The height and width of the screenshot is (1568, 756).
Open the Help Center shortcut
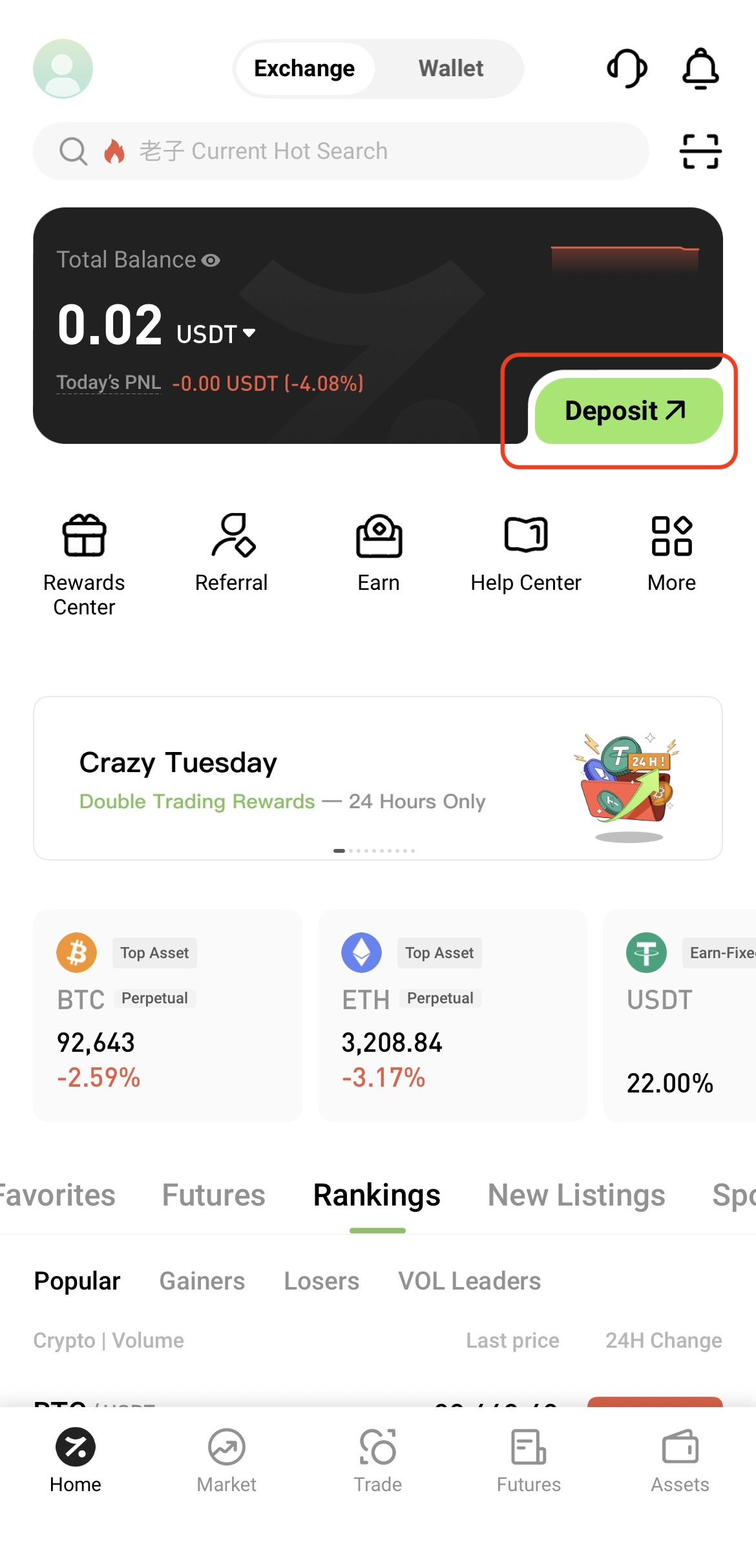pyautogui.click(x=525, y=554)
